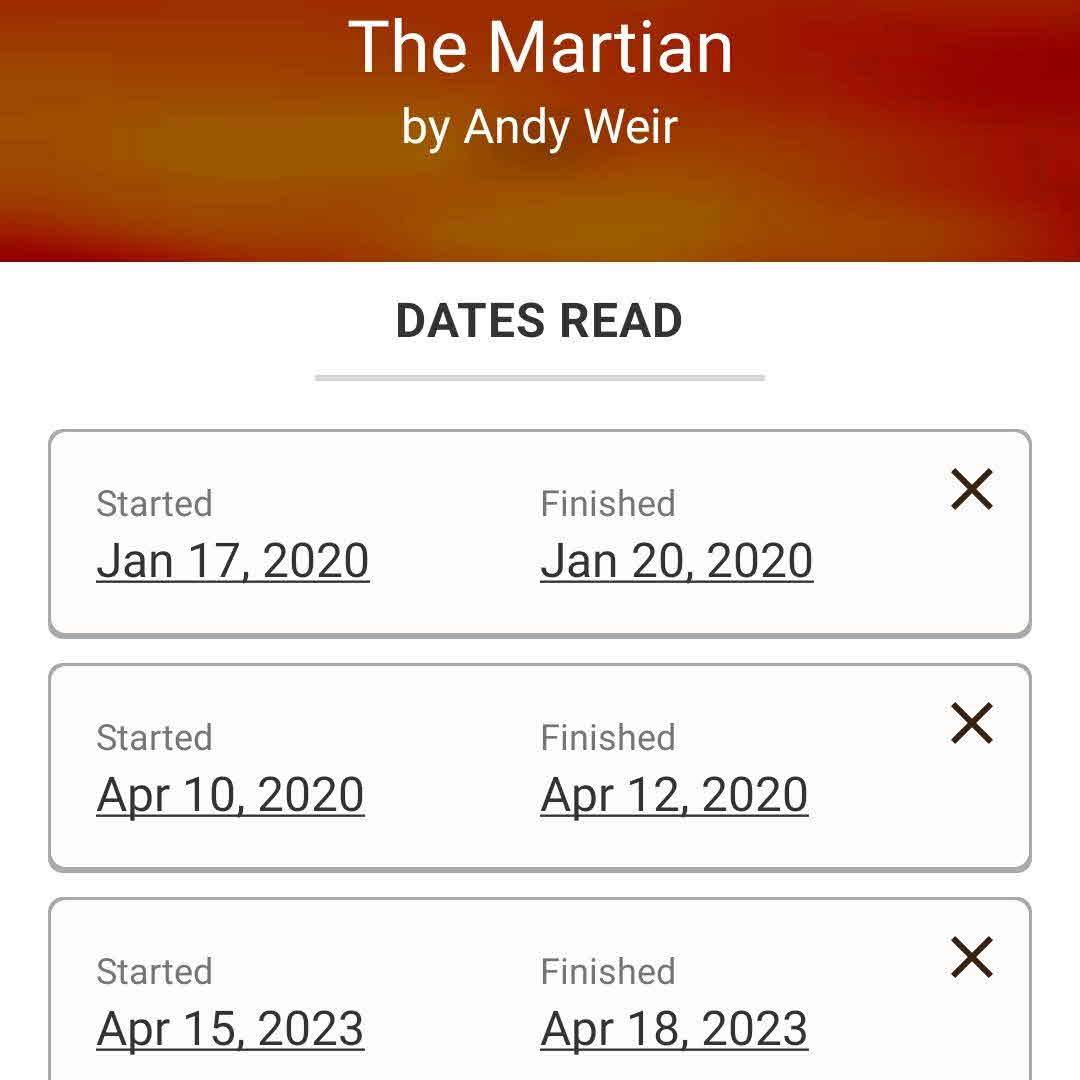The image size is (1080, 1080).
Task: Remove the Apr 15, 2023 reading entry
Action: [971, 958]
